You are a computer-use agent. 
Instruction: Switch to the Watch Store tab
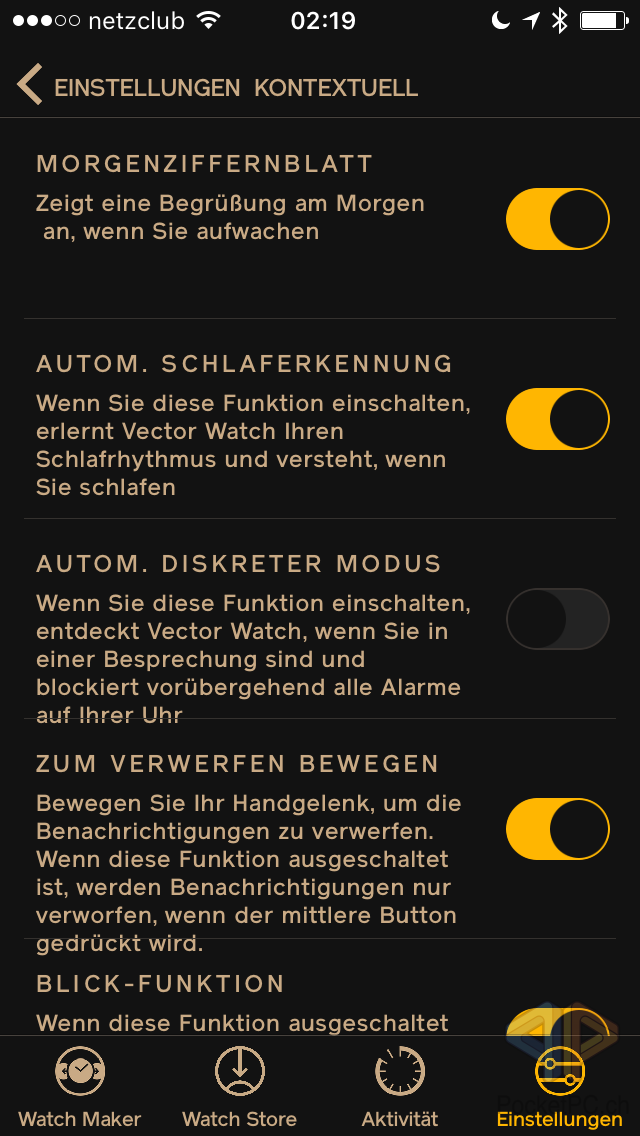point(240,1086)
